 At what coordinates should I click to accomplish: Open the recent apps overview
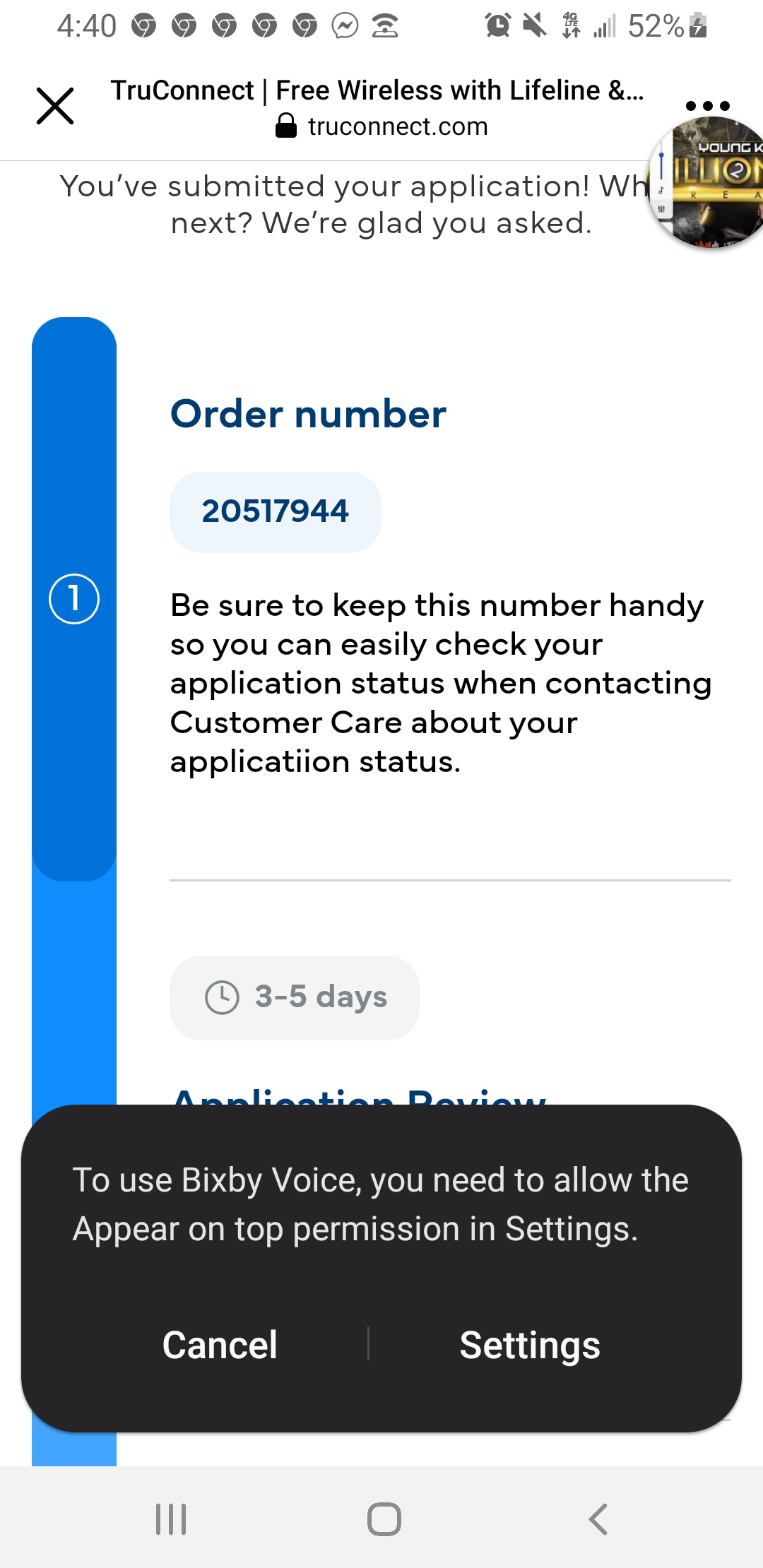[x=171, y=1519]
